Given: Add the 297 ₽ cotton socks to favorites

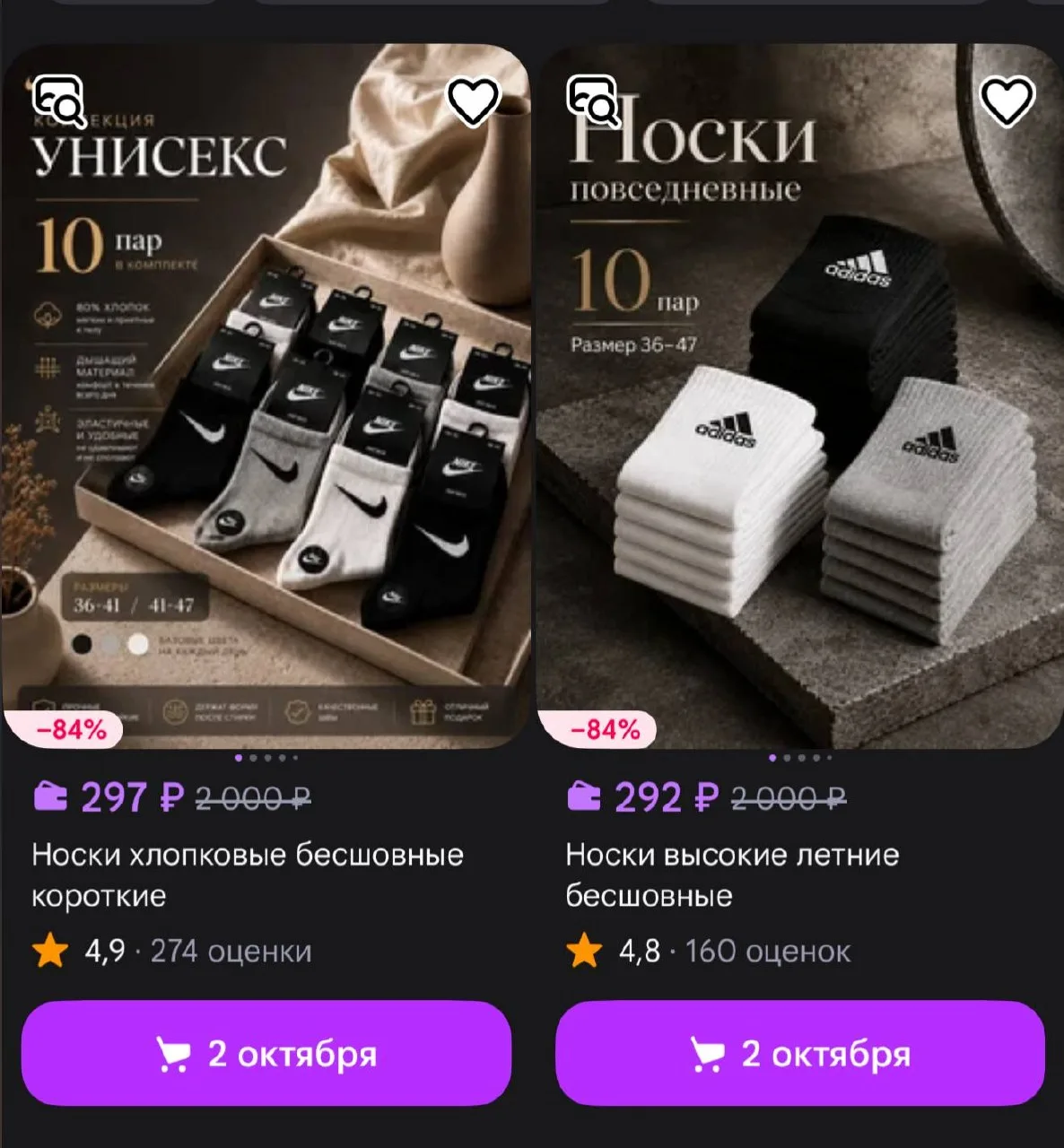Looking at the screenshot, I should click(473, 100).
